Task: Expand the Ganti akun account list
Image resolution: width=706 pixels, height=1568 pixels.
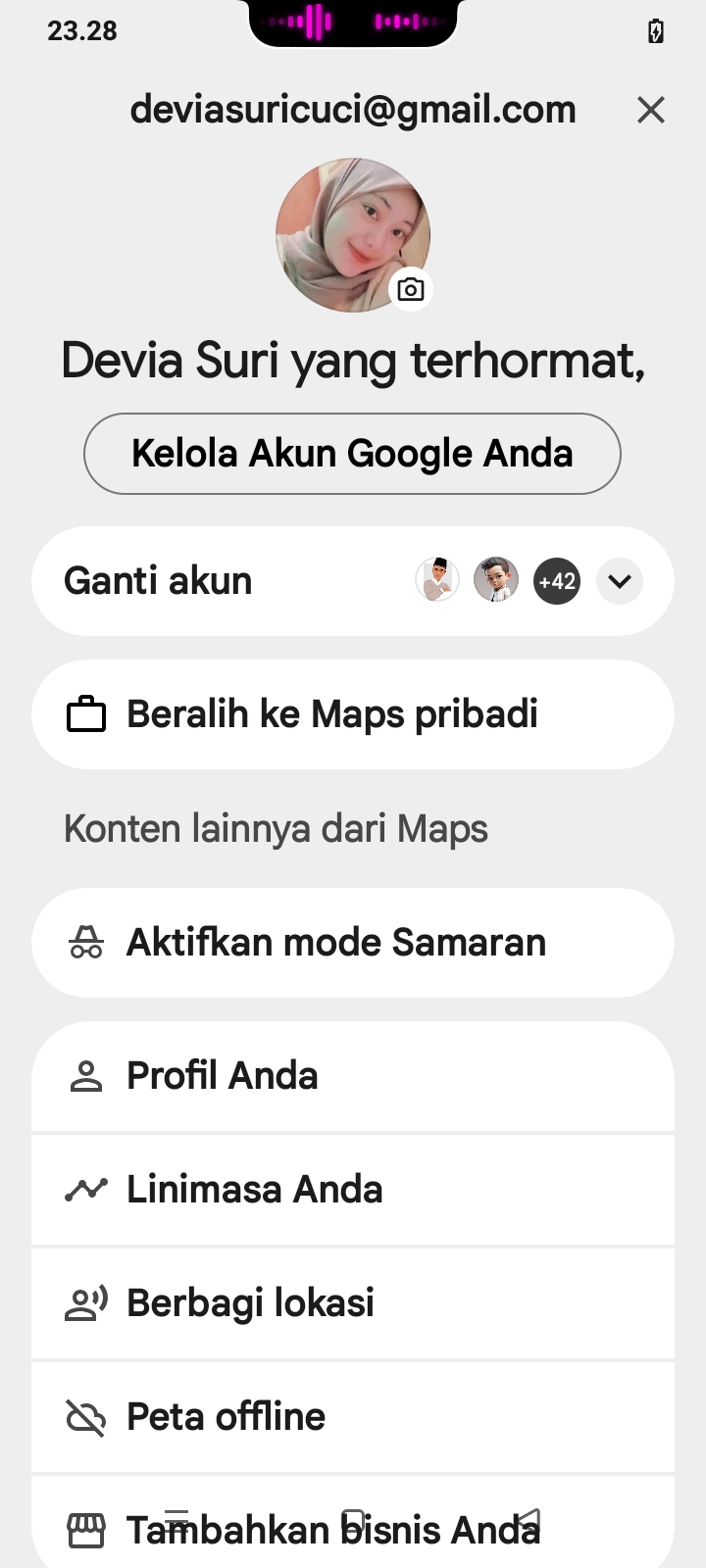Action: (619, 581)
